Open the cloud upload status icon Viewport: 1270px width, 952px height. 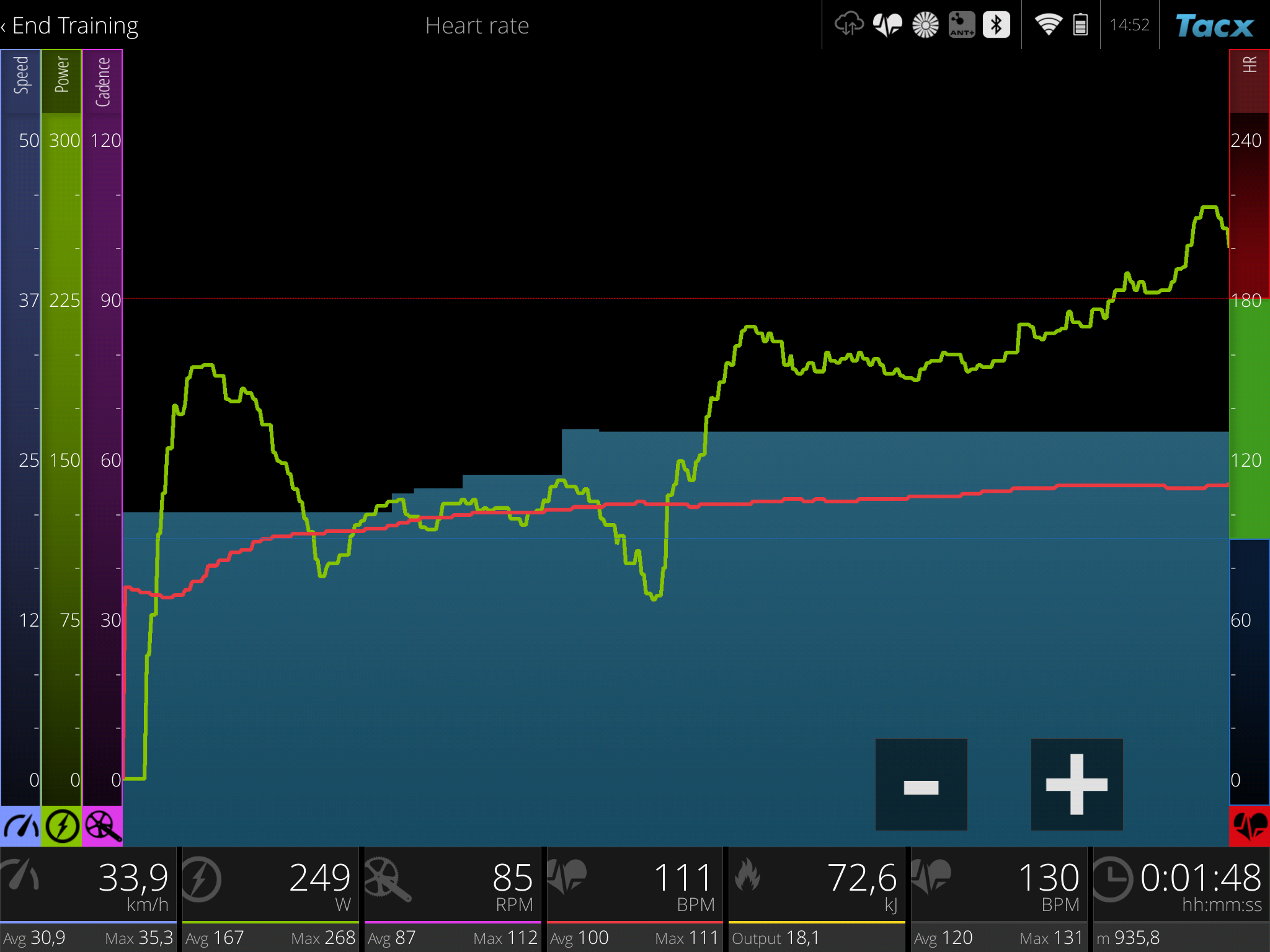pos(849,25)
